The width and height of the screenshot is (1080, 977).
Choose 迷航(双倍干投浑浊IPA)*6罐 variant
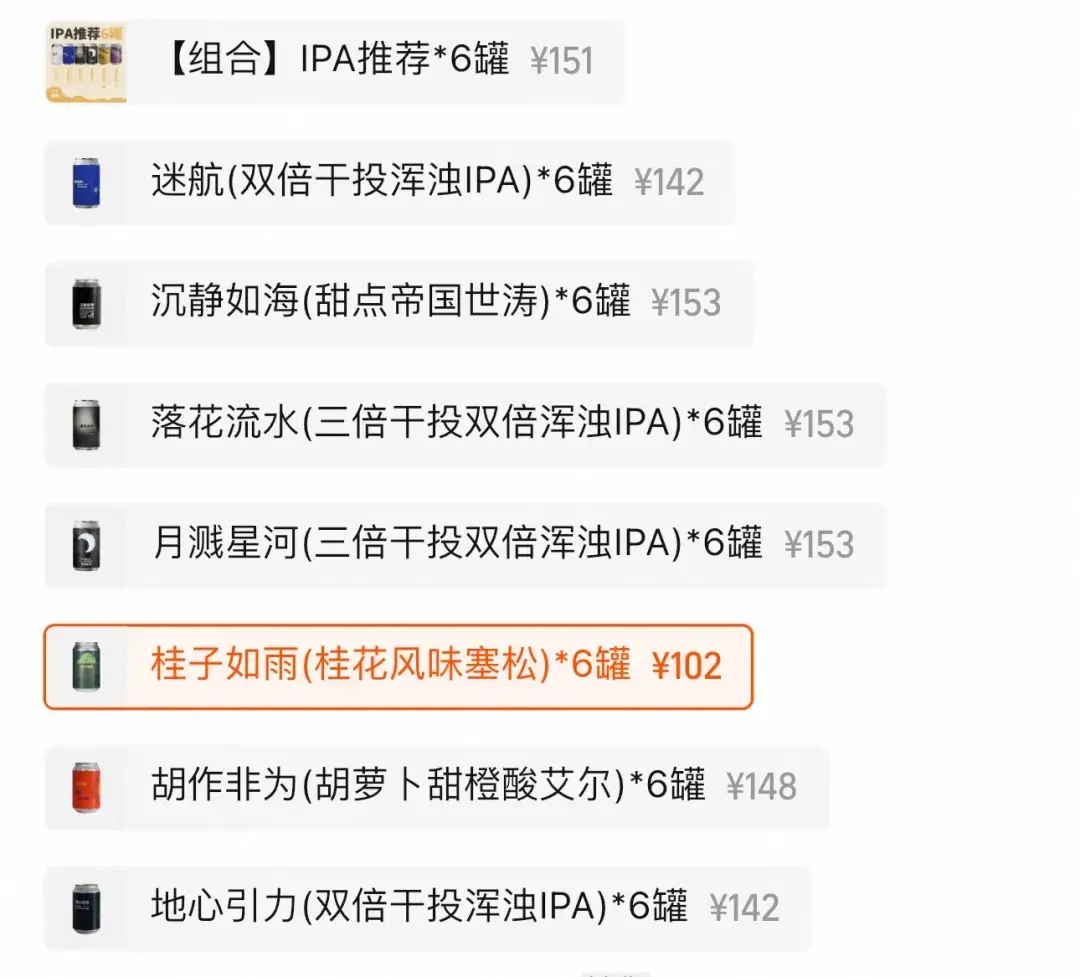390,183
